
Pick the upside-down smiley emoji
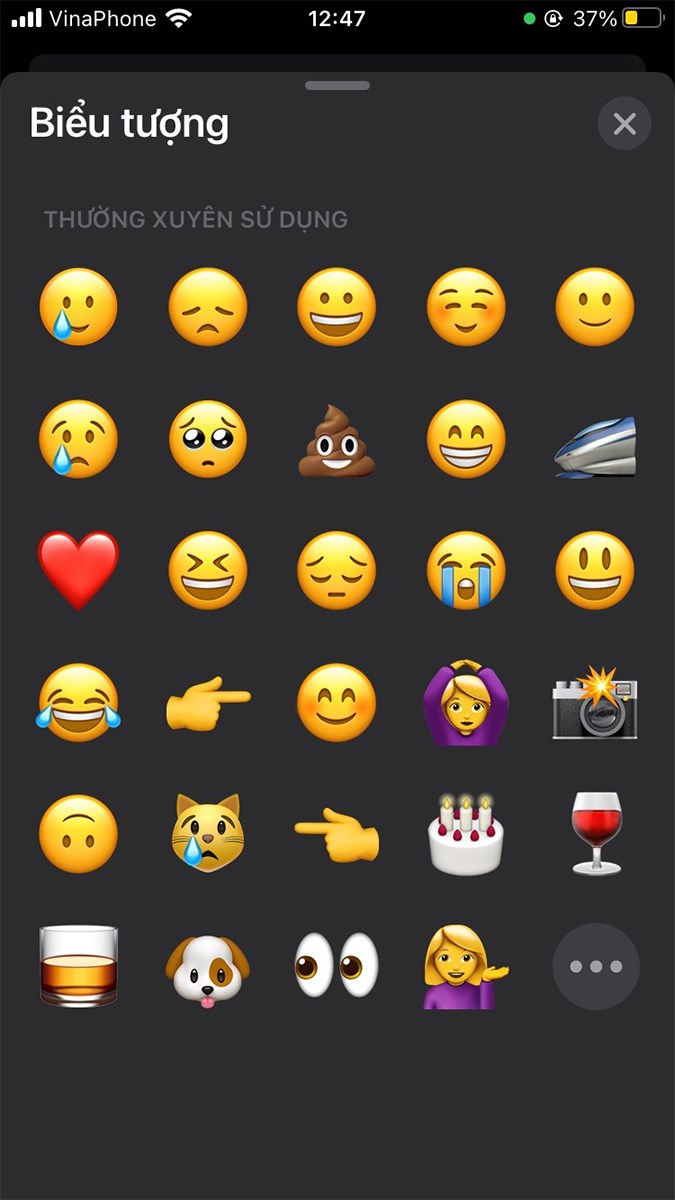[78, 833]
